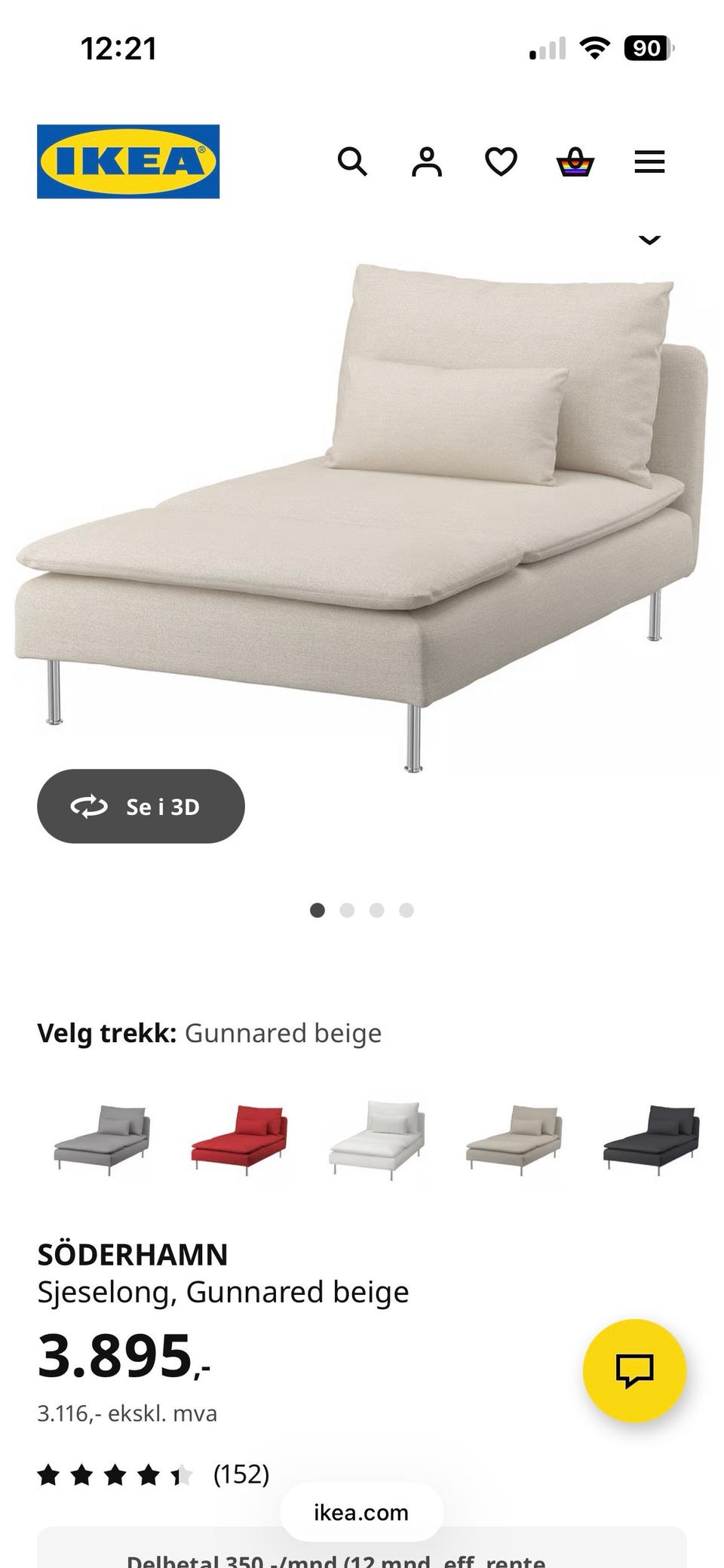Screen dimensions: 724x1568
Task: Tap the IKEA logo to go home
Action: point(128,161)
